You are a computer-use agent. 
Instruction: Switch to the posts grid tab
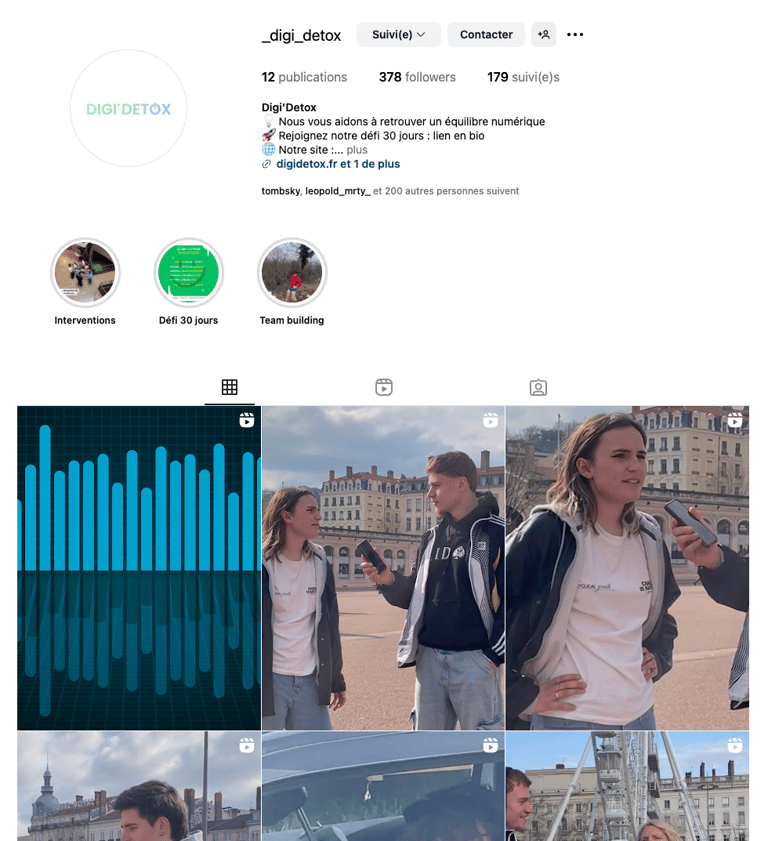229,387
